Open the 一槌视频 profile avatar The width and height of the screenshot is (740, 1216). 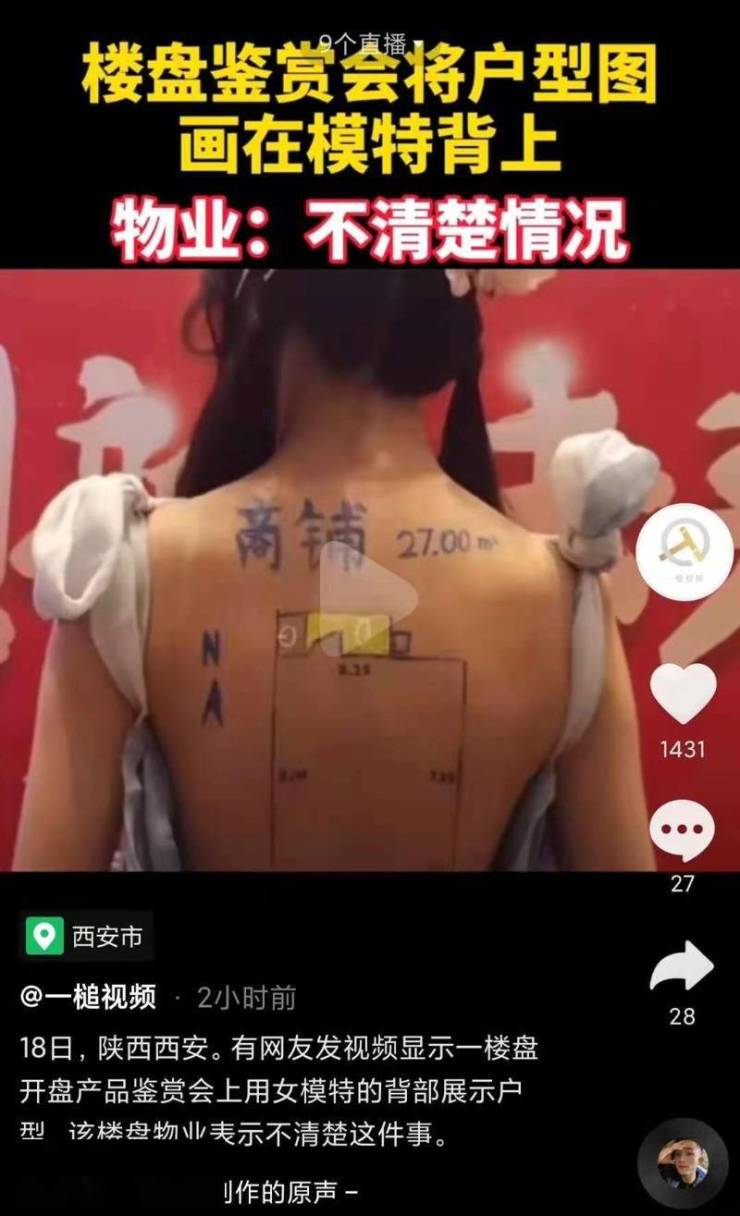pos(684,553)
